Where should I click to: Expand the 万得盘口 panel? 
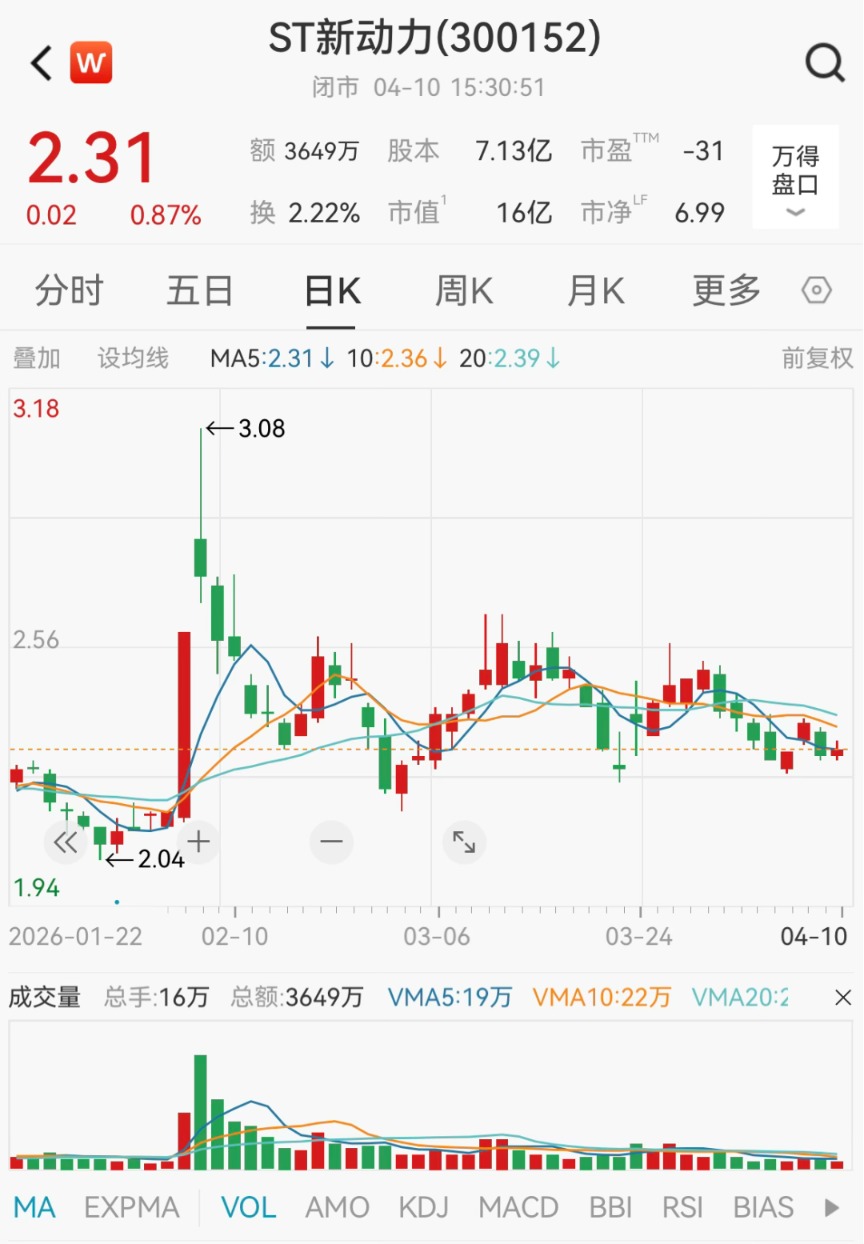(796, 178)
